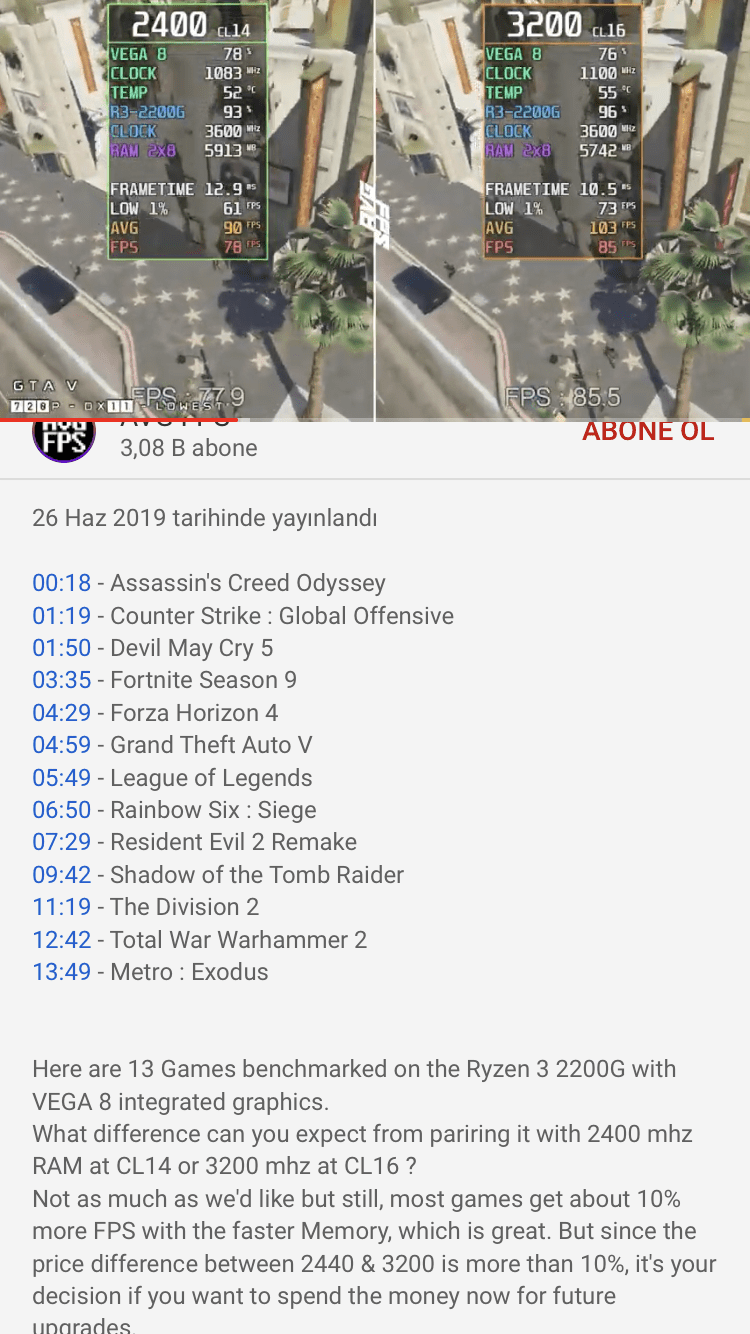Jump to 07:29 Resident Evil 2 Remake
Viewport: 750px width, 1334px height.
(61, 842)
